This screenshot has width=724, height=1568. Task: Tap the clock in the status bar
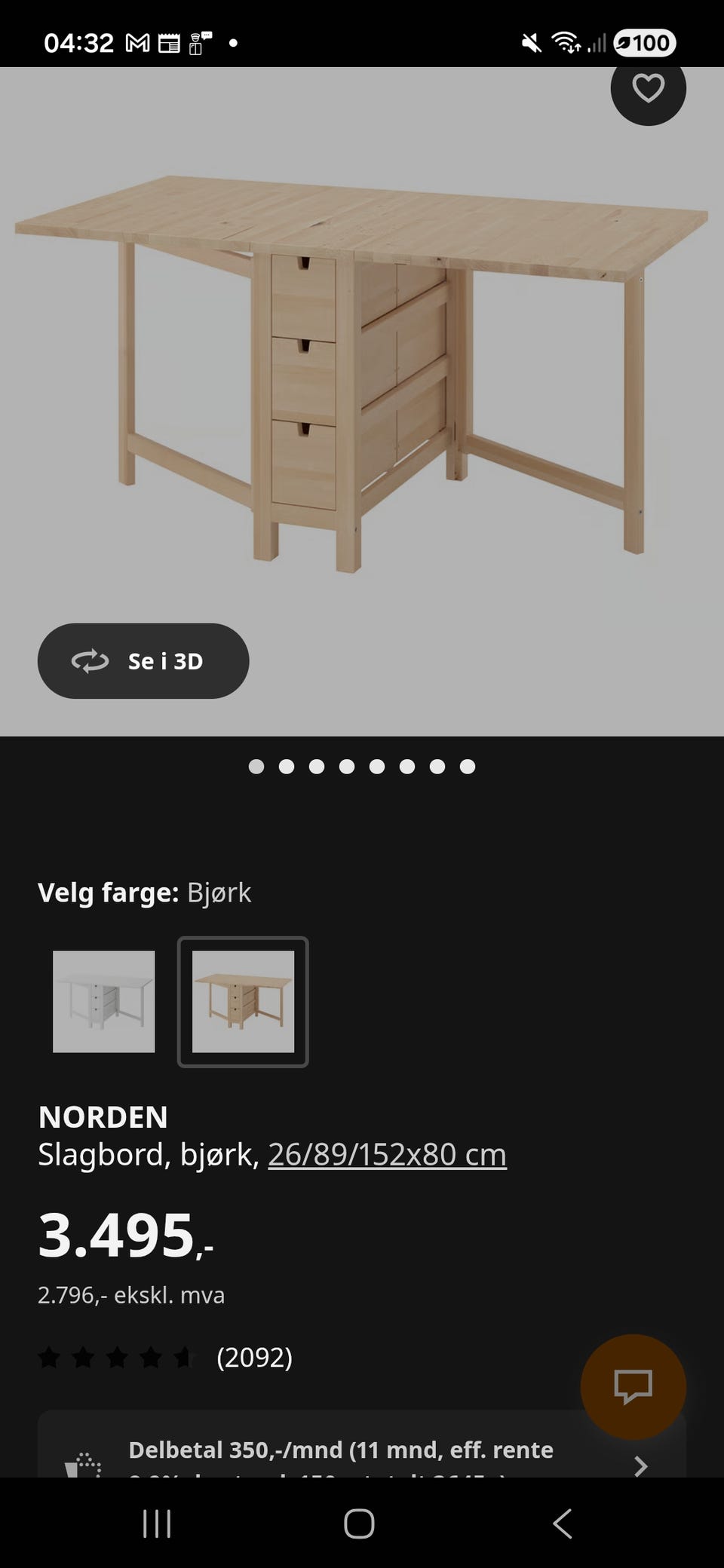point(79,42)
